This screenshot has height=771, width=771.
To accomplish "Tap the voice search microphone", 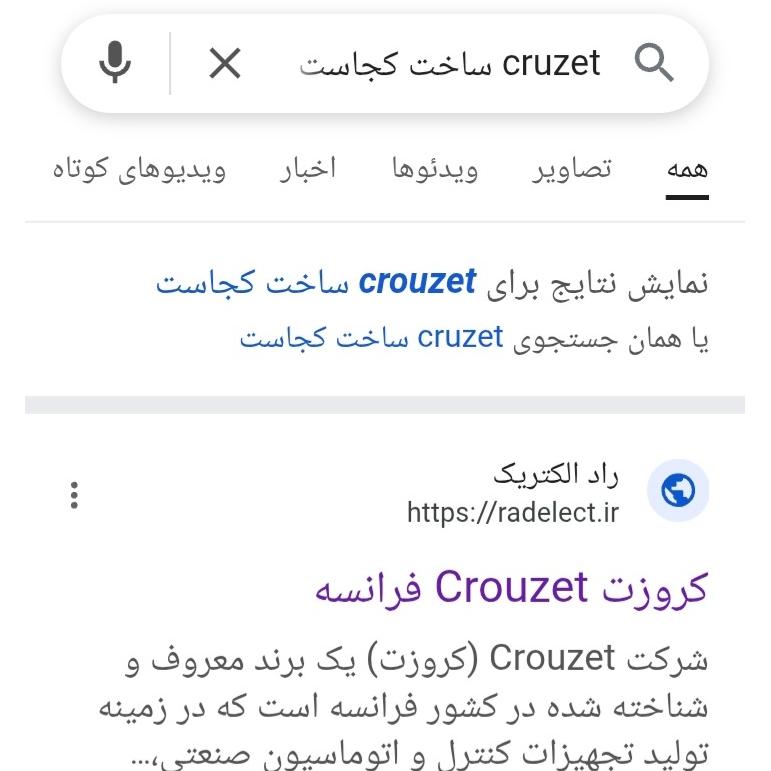I will [x=115, y=64].
